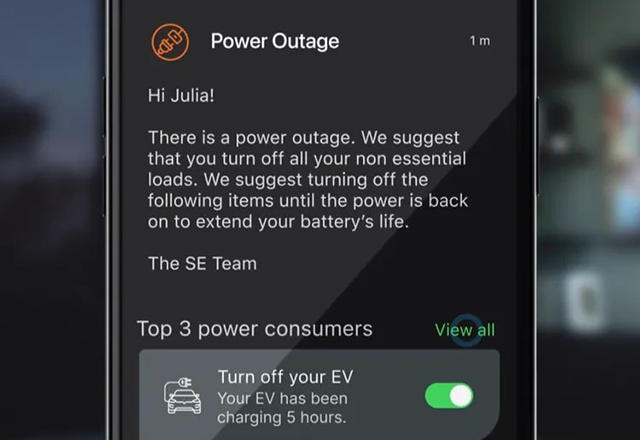Viewport: 640px width, 440px height.
Task: Toggle the Turn off your EV switch
Action: 449,396
